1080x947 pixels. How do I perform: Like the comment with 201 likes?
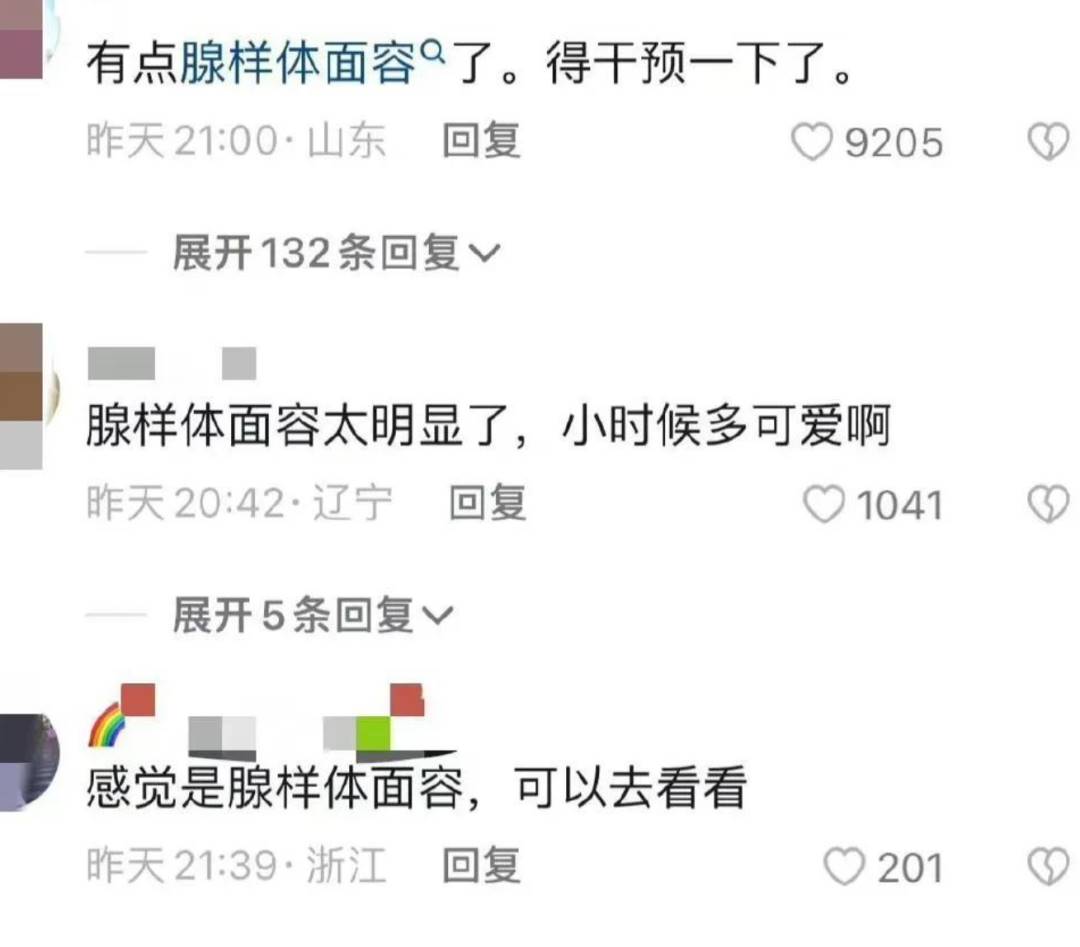point(845,866)
